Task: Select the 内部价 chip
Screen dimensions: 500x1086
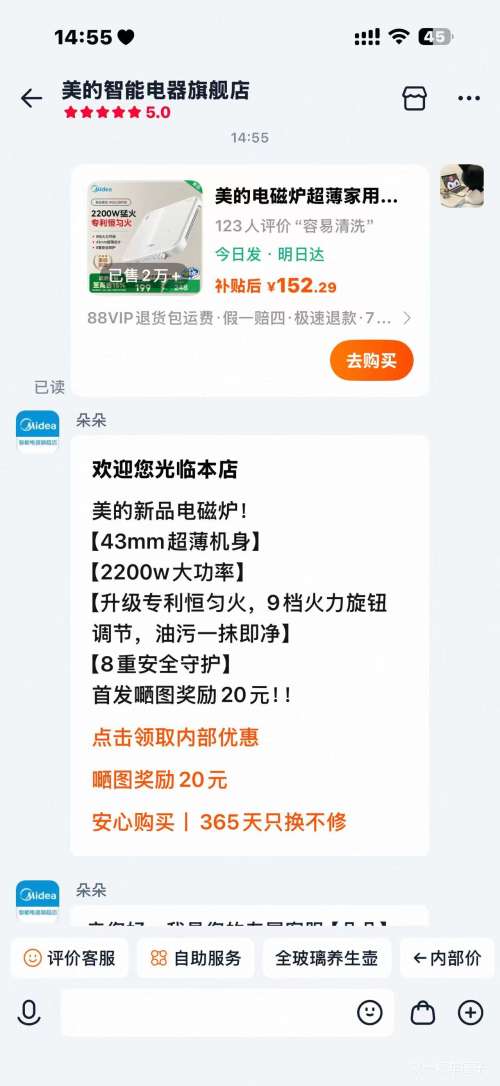Action: pyautogui.click(x=447, y=958)
